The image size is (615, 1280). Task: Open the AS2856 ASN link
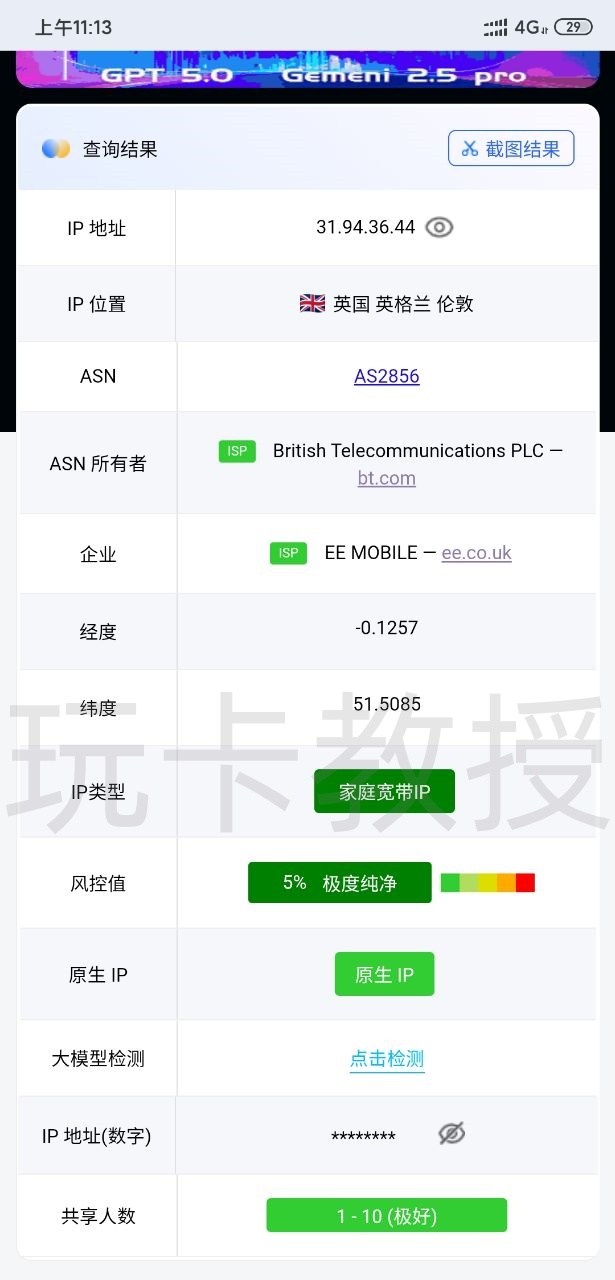[x=386, y=376]
